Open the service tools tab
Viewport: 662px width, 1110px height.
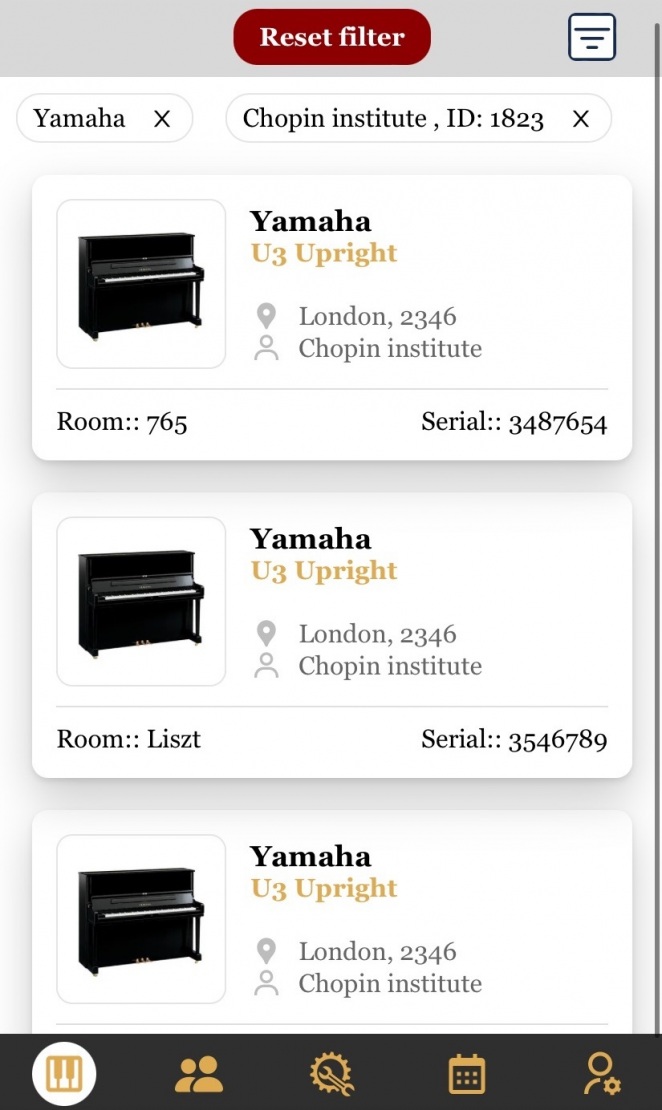tap(331, 1075)
